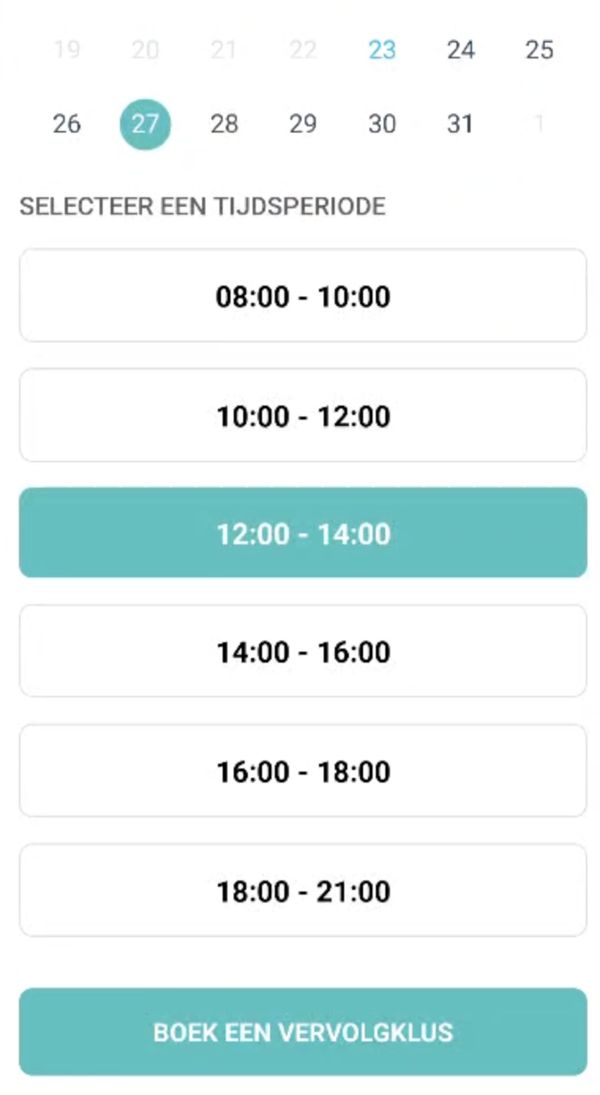Screen dimensions: 600x1095
Task: Tap the Boek een vervolgklus button
Action: tap(302, 1031)
